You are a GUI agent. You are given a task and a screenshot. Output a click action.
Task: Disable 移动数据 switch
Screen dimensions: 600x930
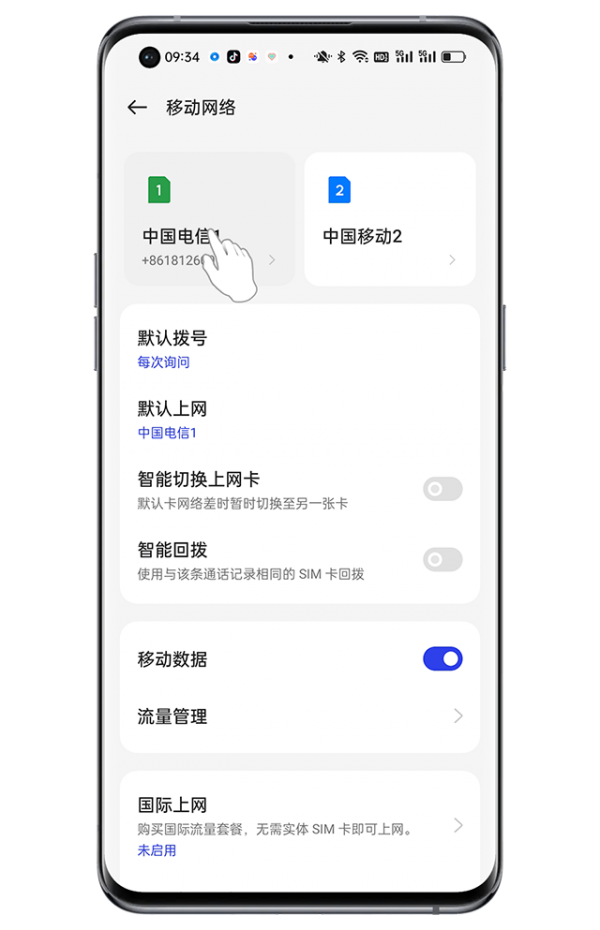442,659
